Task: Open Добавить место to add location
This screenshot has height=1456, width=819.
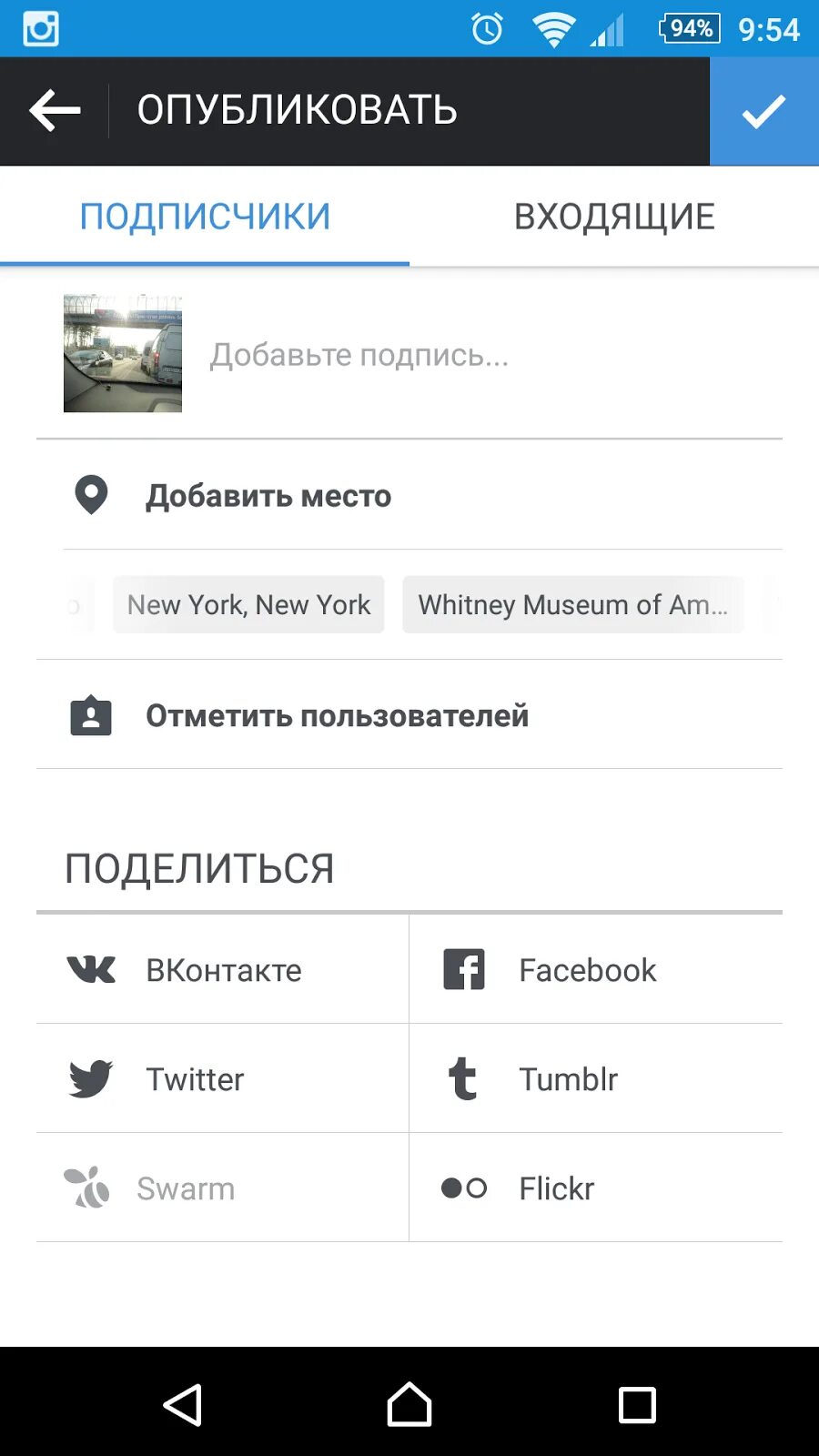Action: point(268,496)
